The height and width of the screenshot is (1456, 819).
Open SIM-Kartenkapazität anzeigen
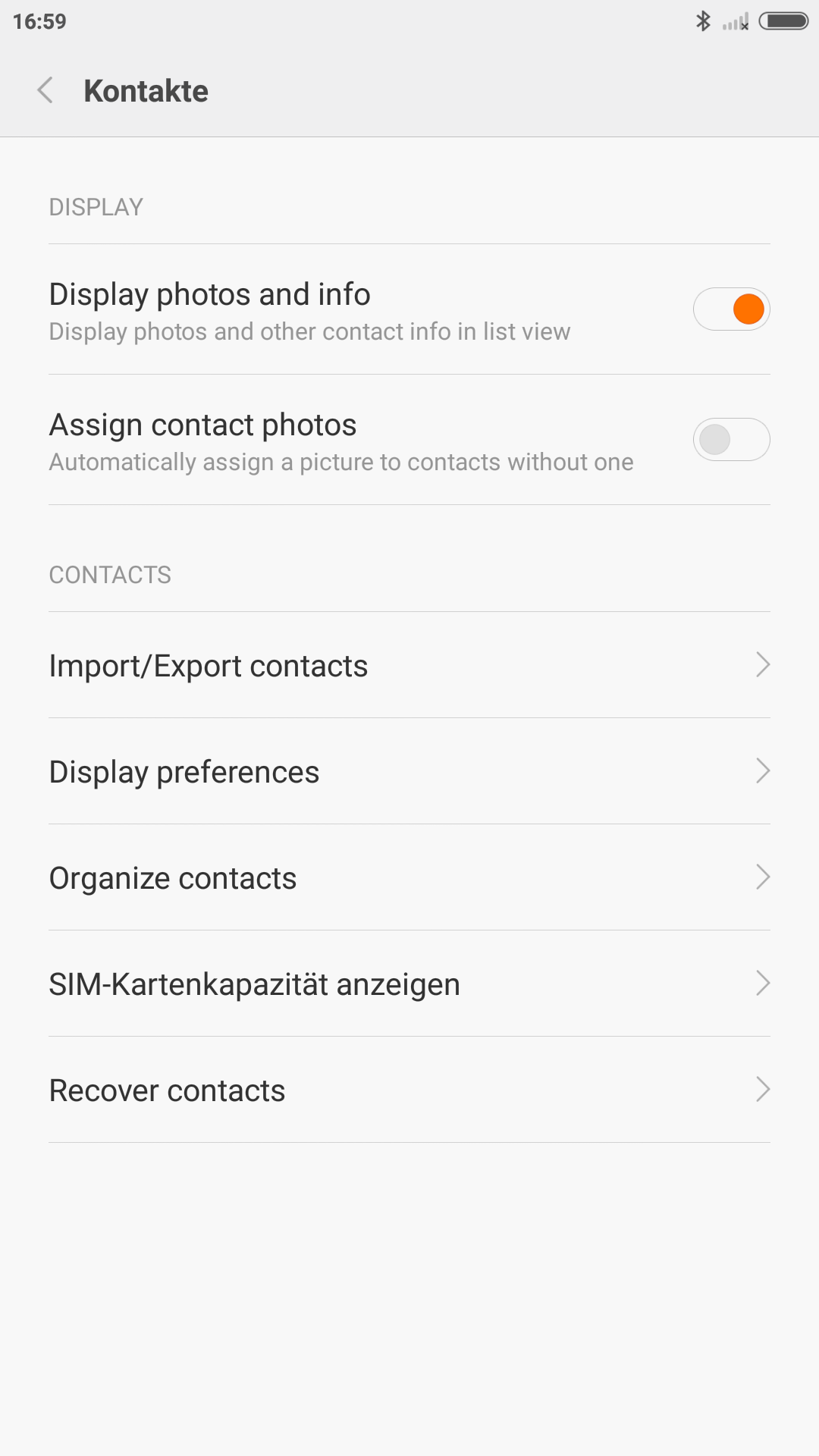409,984
